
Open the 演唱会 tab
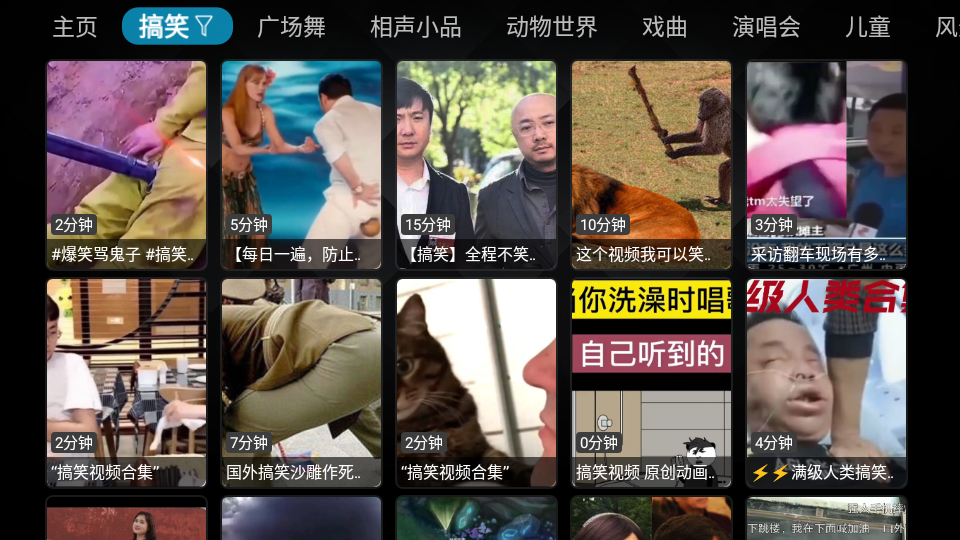(x=766, y=27)
